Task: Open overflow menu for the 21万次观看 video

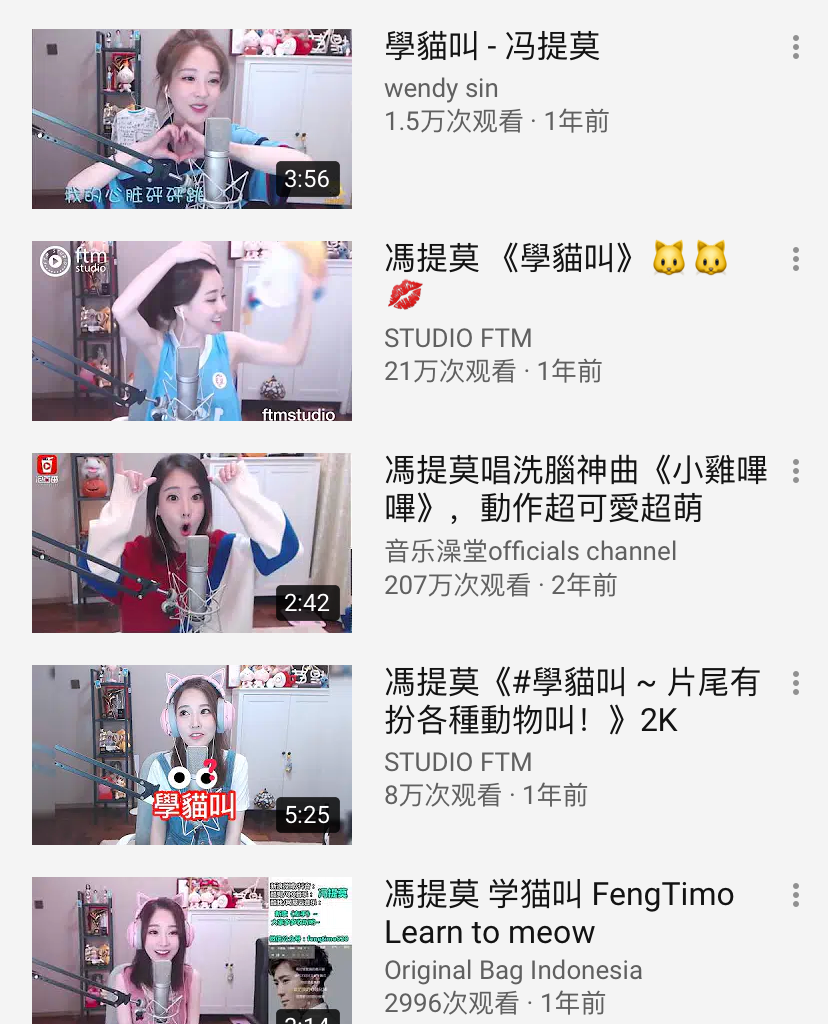Action: click(796, 259)
